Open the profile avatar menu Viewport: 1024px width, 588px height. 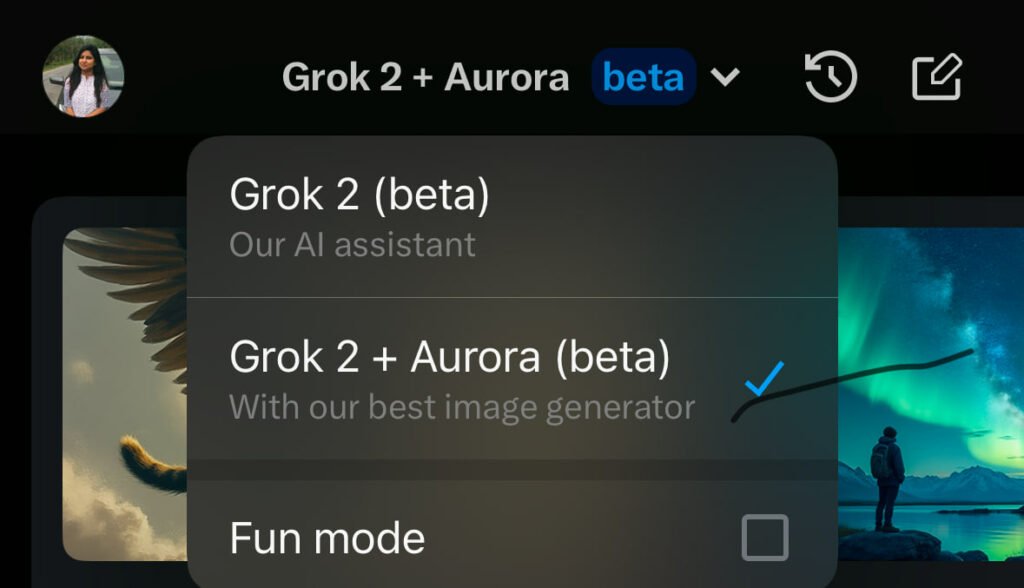pos(83,77)
